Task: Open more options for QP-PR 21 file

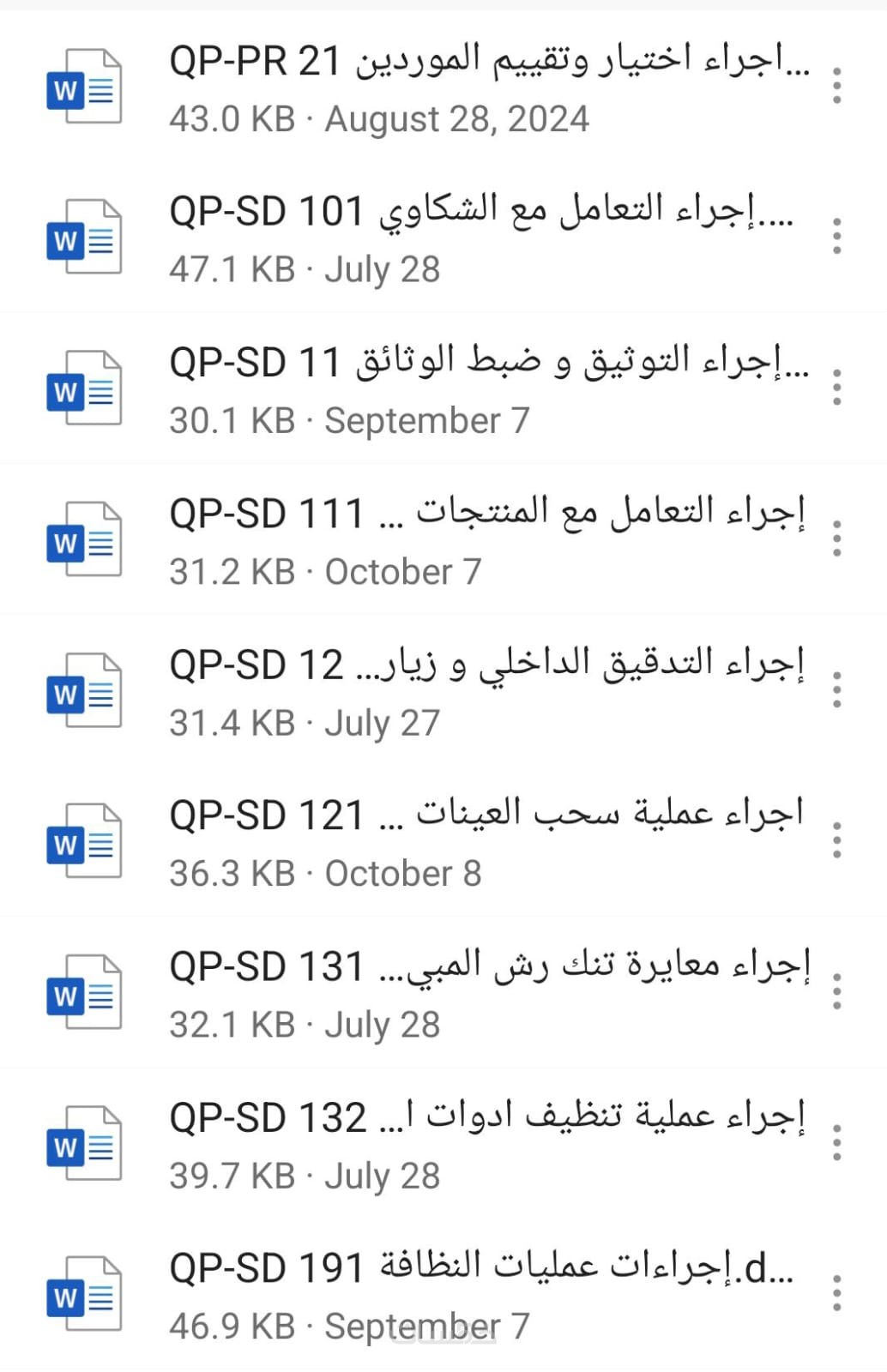Action: [836, 87]
